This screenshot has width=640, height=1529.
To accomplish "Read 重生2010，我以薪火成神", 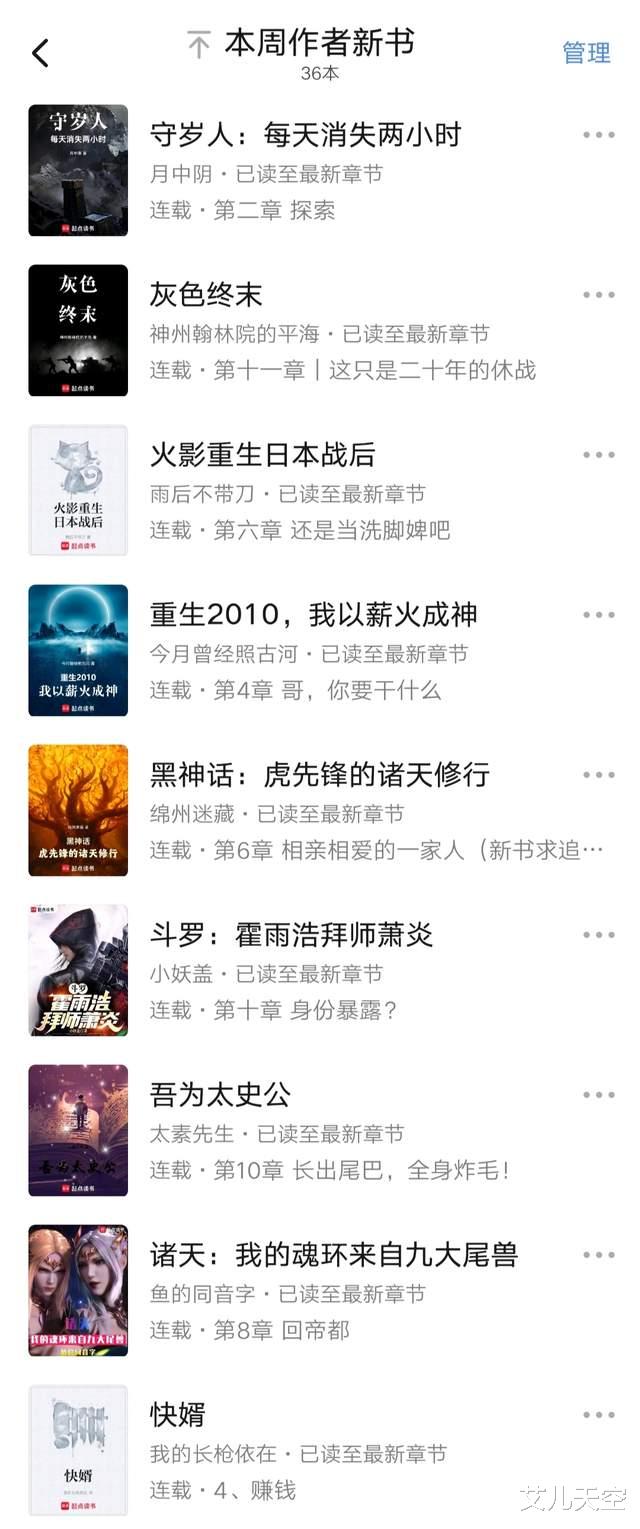I will [313, 614].
